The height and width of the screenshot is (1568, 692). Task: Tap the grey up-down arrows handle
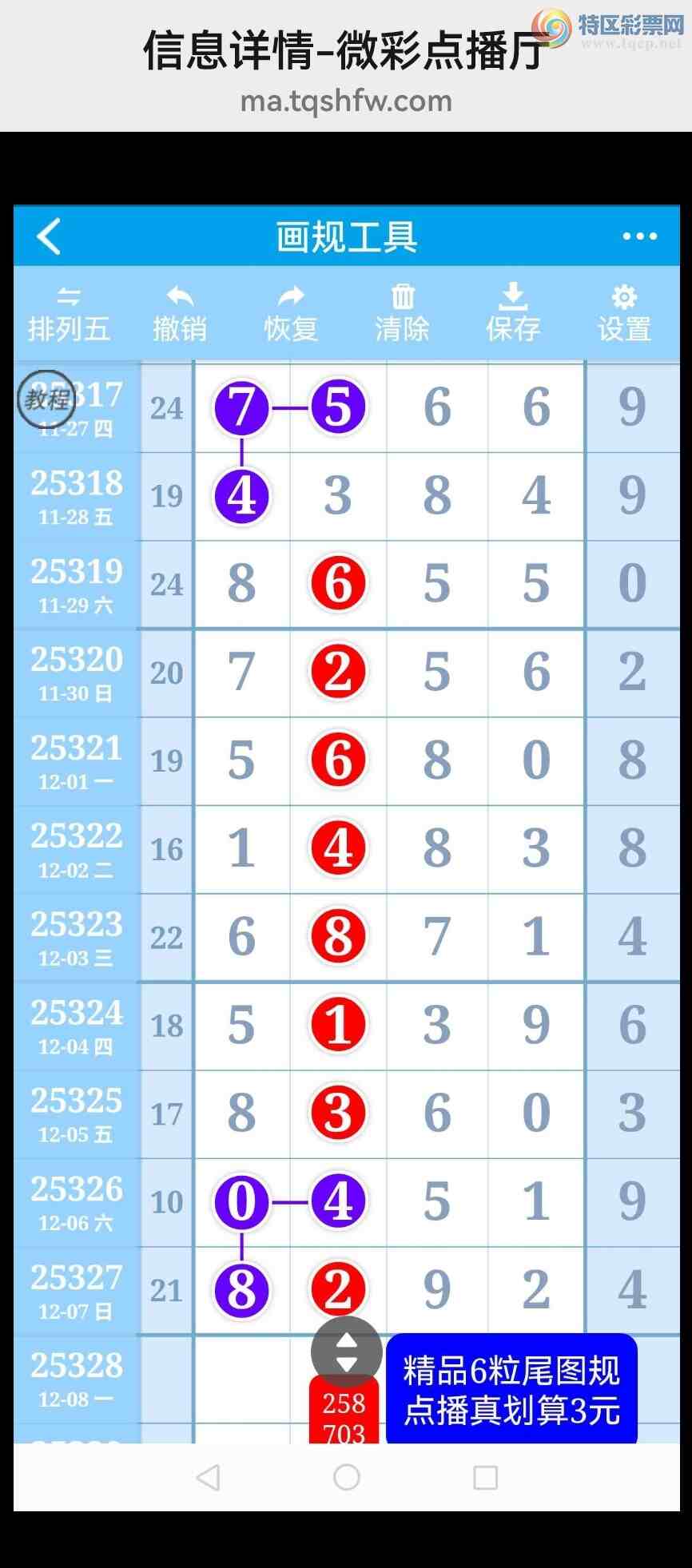(x=346, y=1352)
